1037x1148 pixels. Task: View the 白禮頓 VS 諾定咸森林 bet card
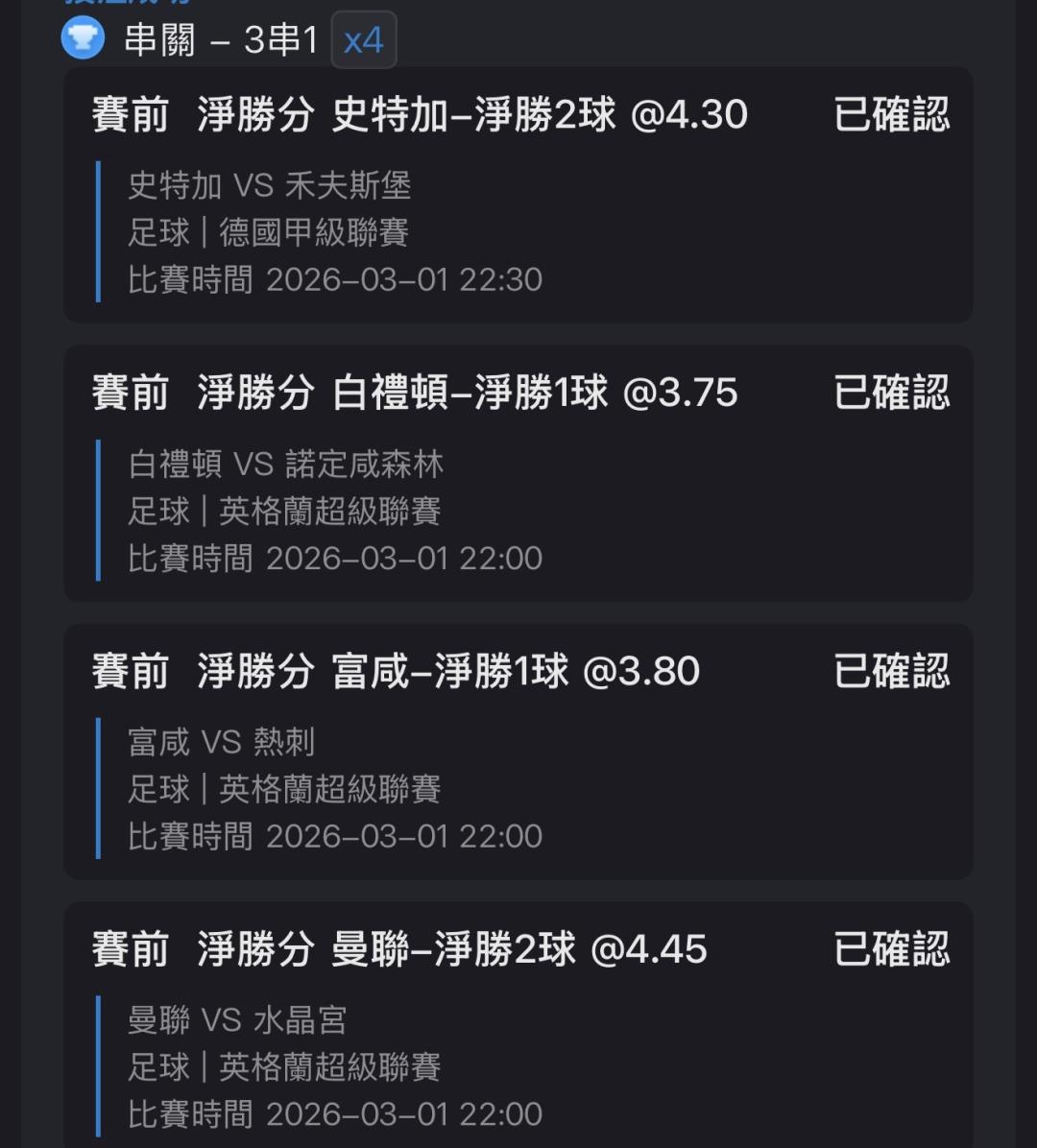(x=518, y=473)
